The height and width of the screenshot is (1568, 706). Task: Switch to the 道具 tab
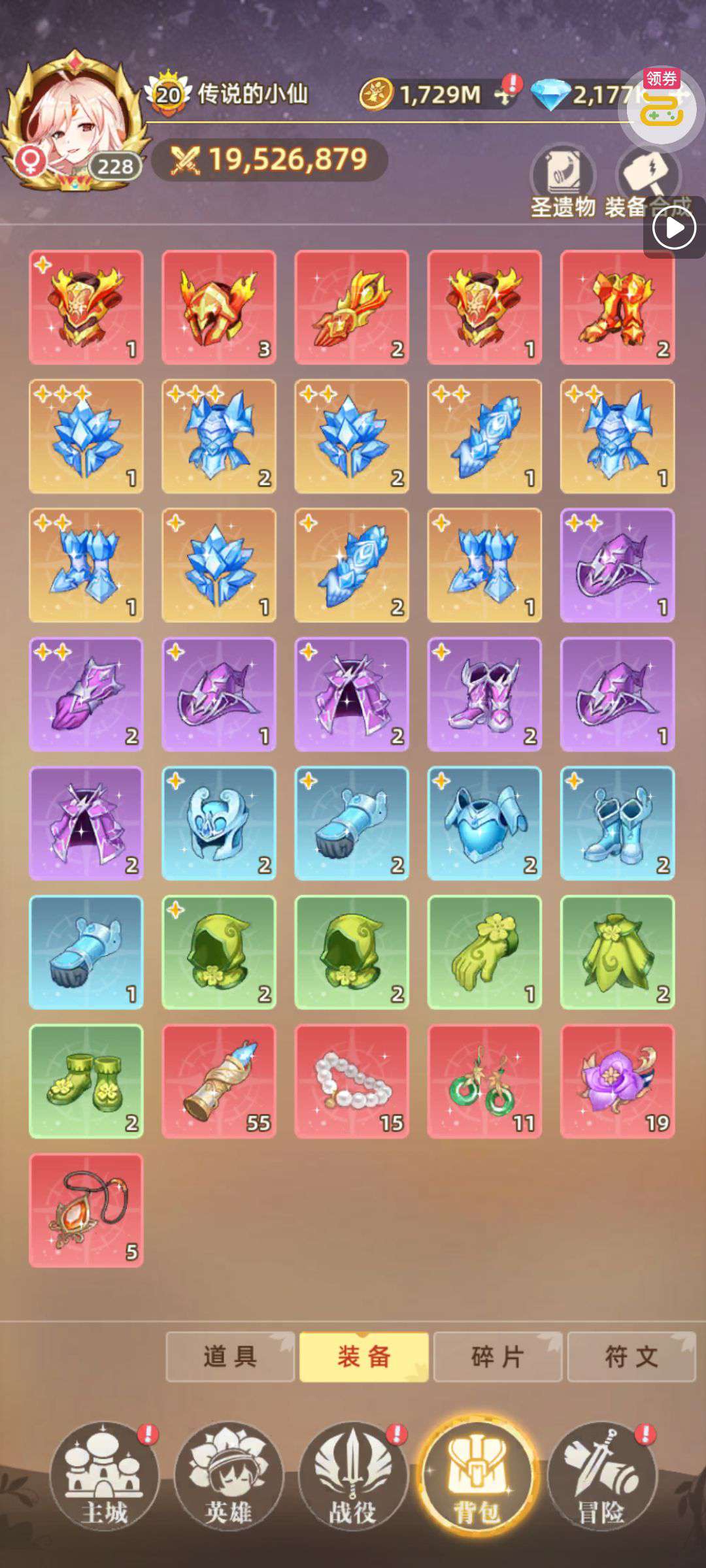230,1357
